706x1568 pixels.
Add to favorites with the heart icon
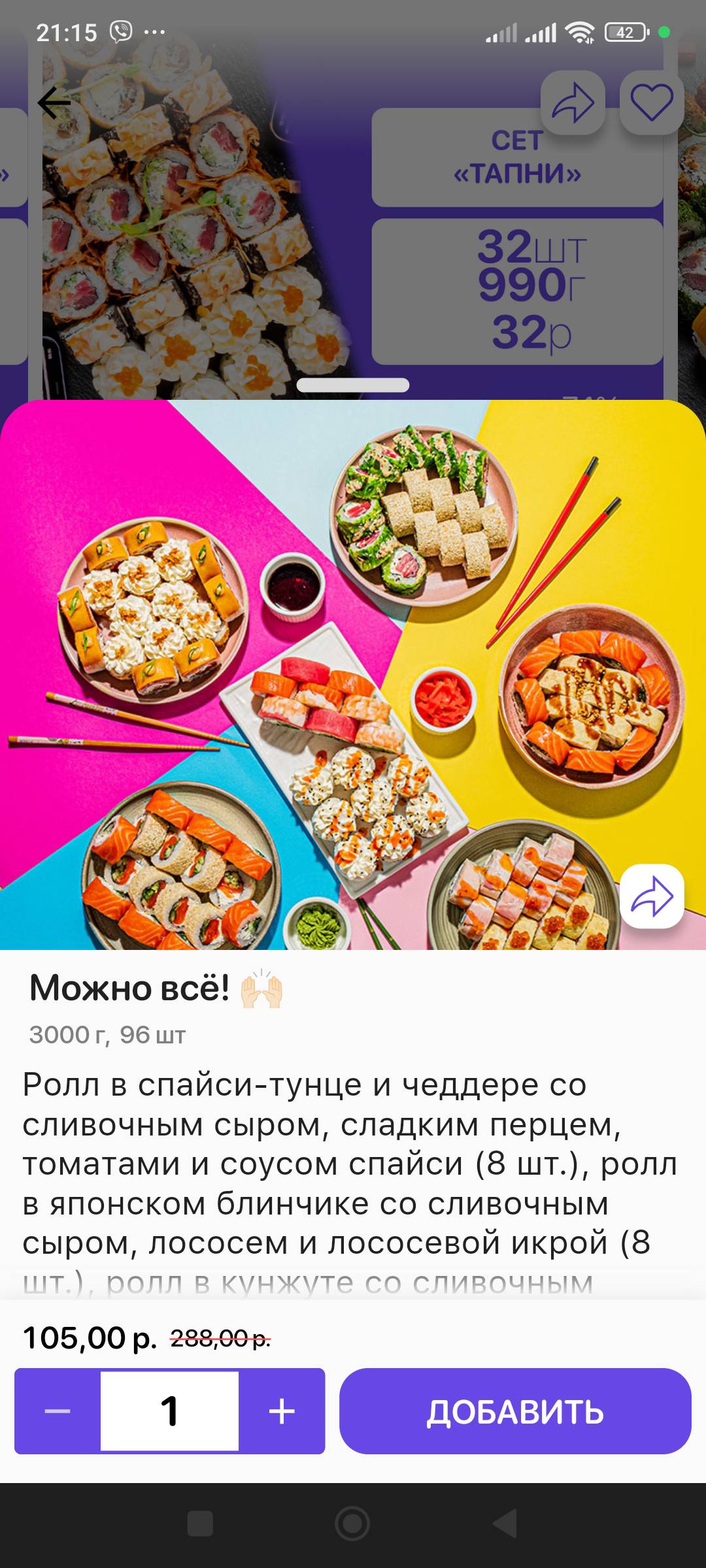pos(651,103)
